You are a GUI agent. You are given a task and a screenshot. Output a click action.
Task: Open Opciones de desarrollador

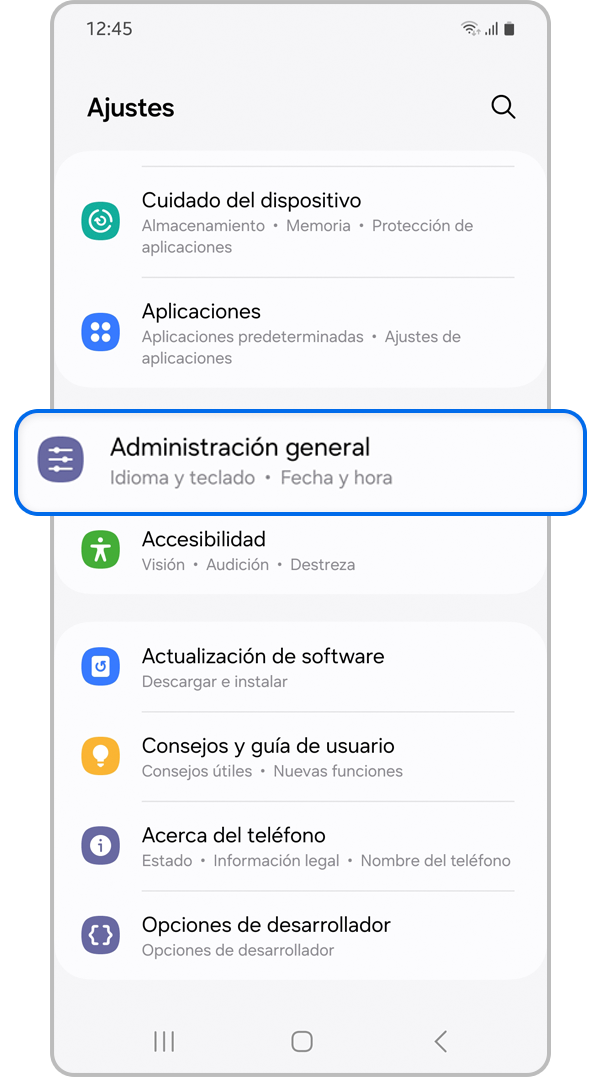click(x=300, y=936)
